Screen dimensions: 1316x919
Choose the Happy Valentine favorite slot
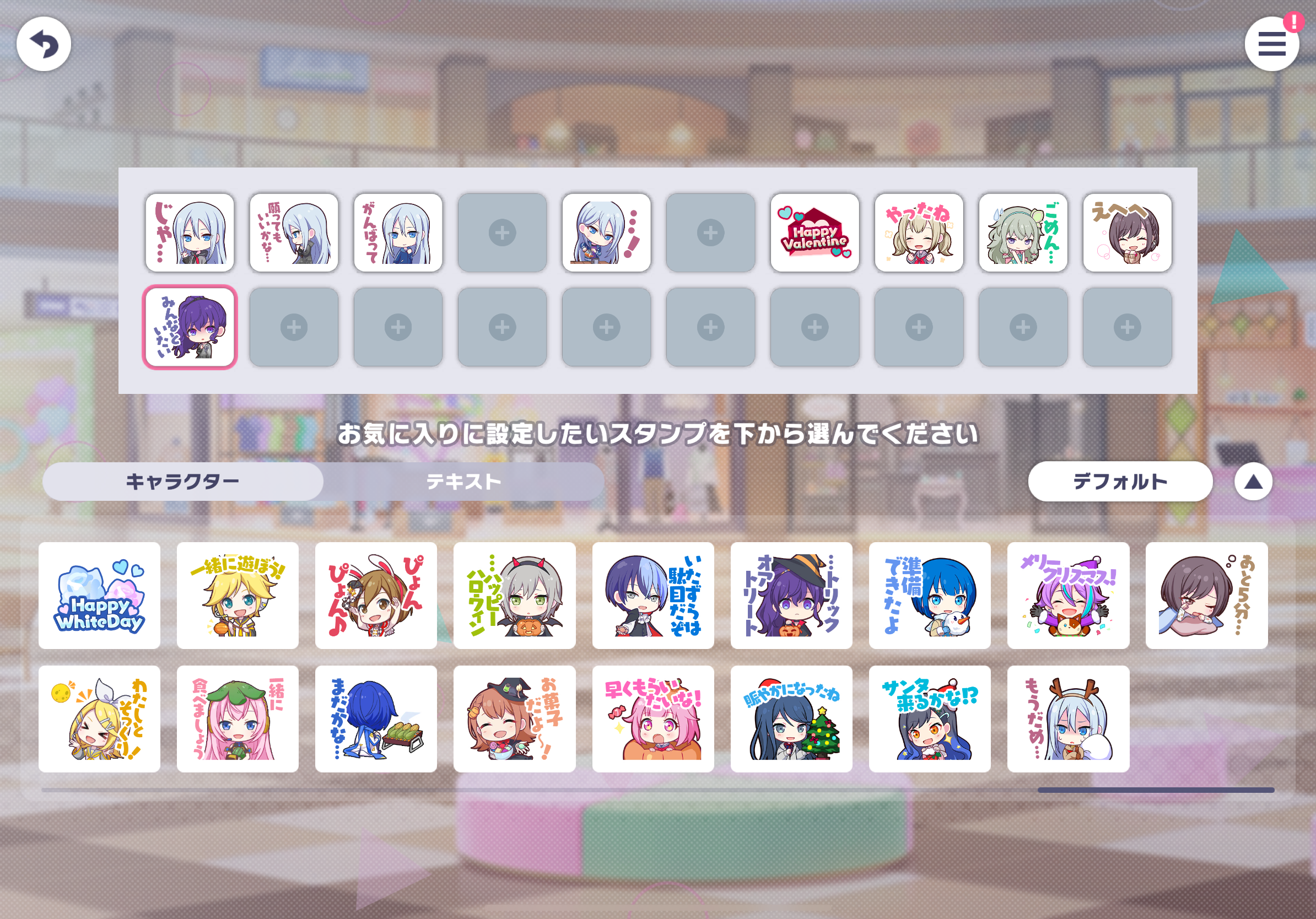(815, 233)
